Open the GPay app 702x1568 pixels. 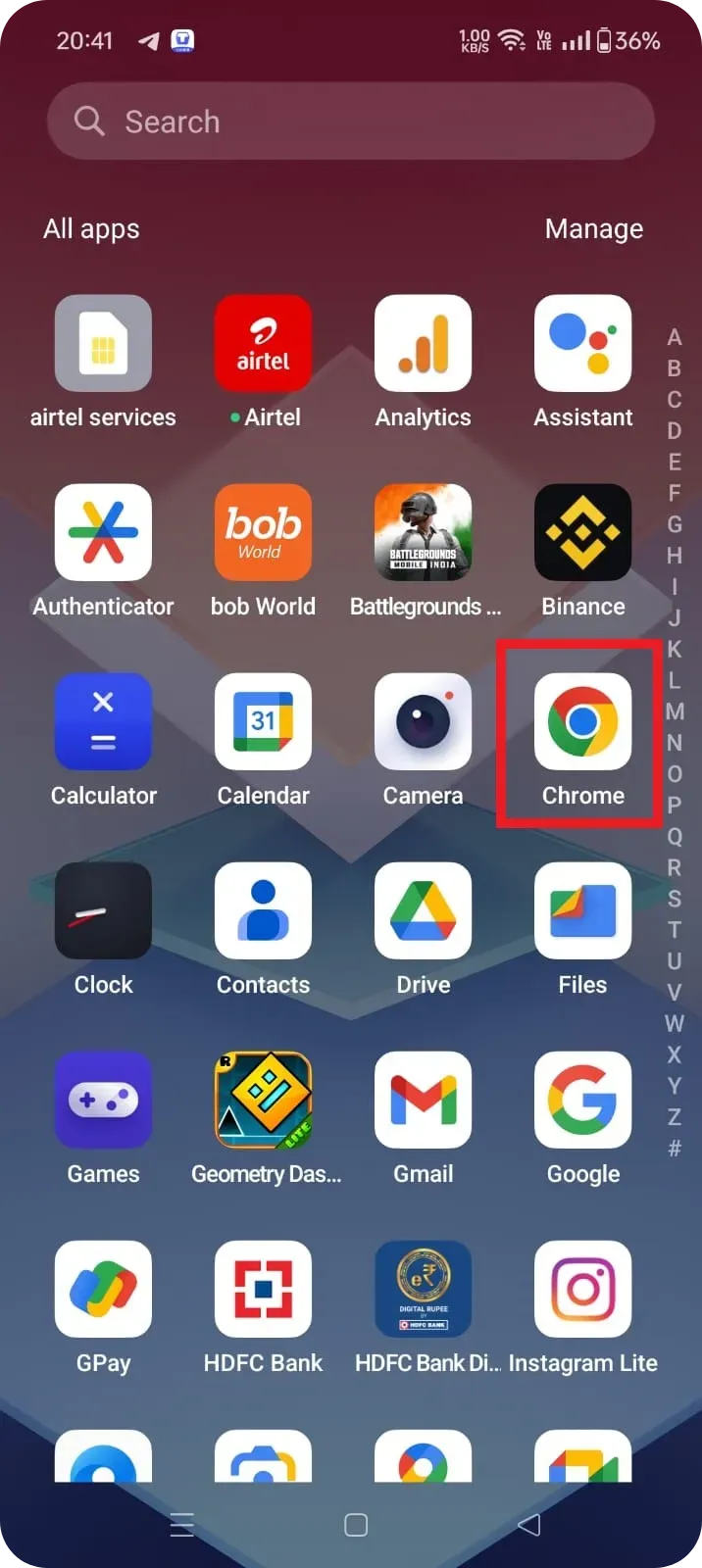coord(103,1289)
